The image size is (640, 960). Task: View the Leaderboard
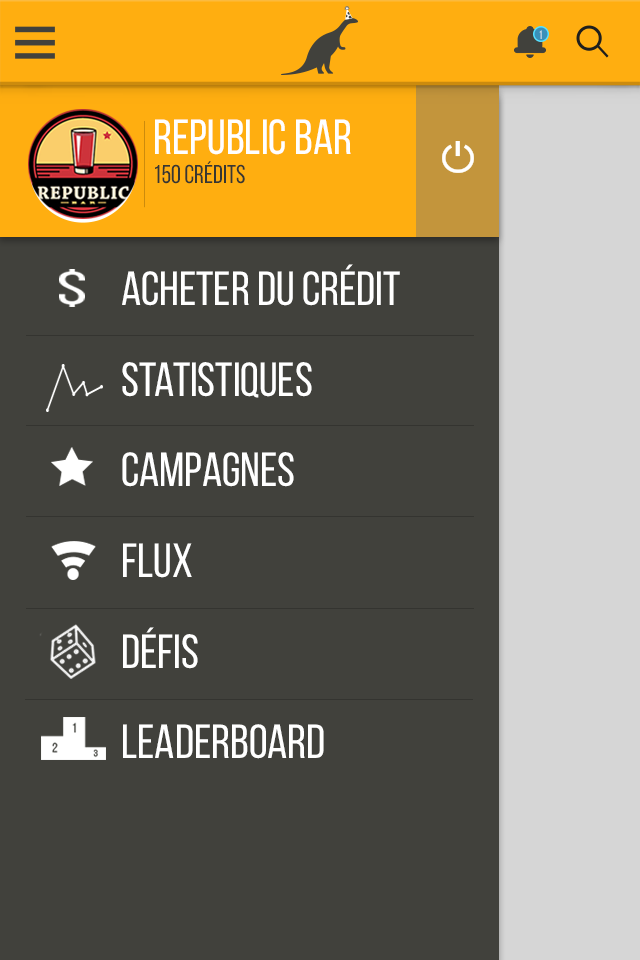[250, 742]
